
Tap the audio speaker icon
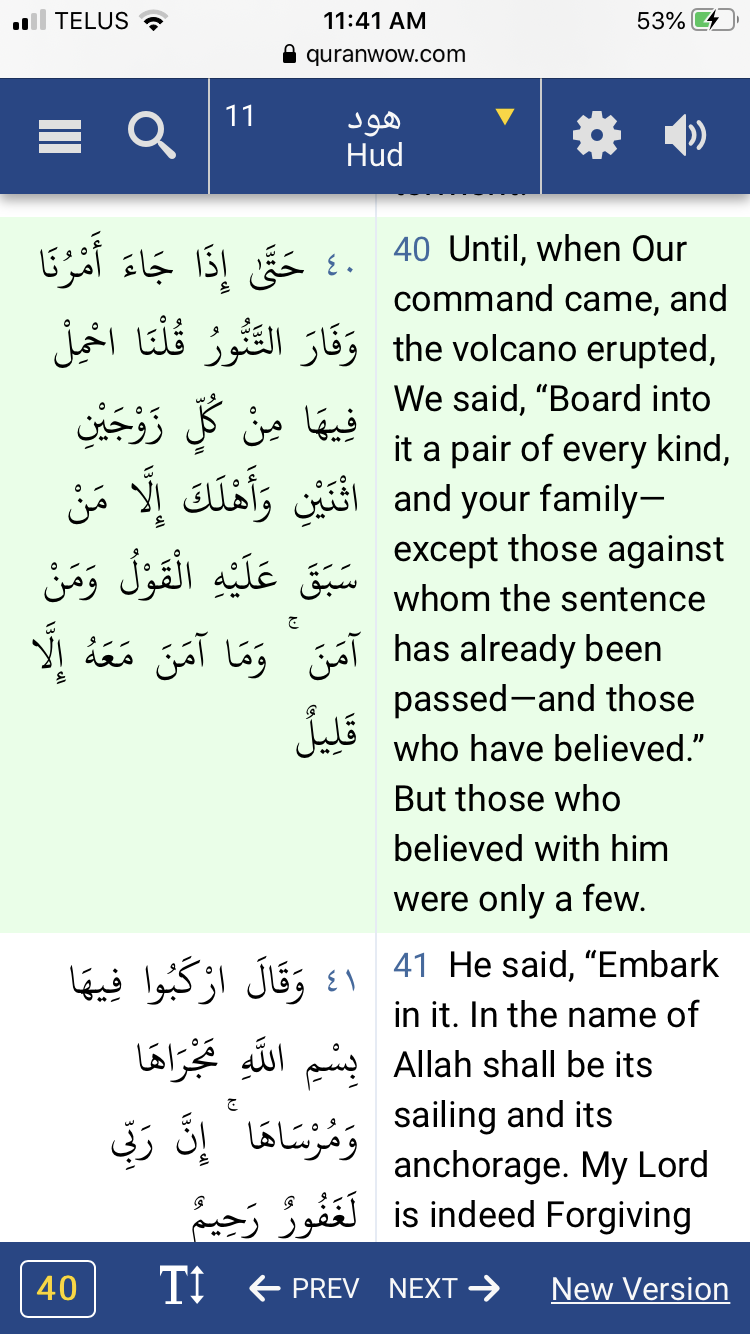pos(685,136)
